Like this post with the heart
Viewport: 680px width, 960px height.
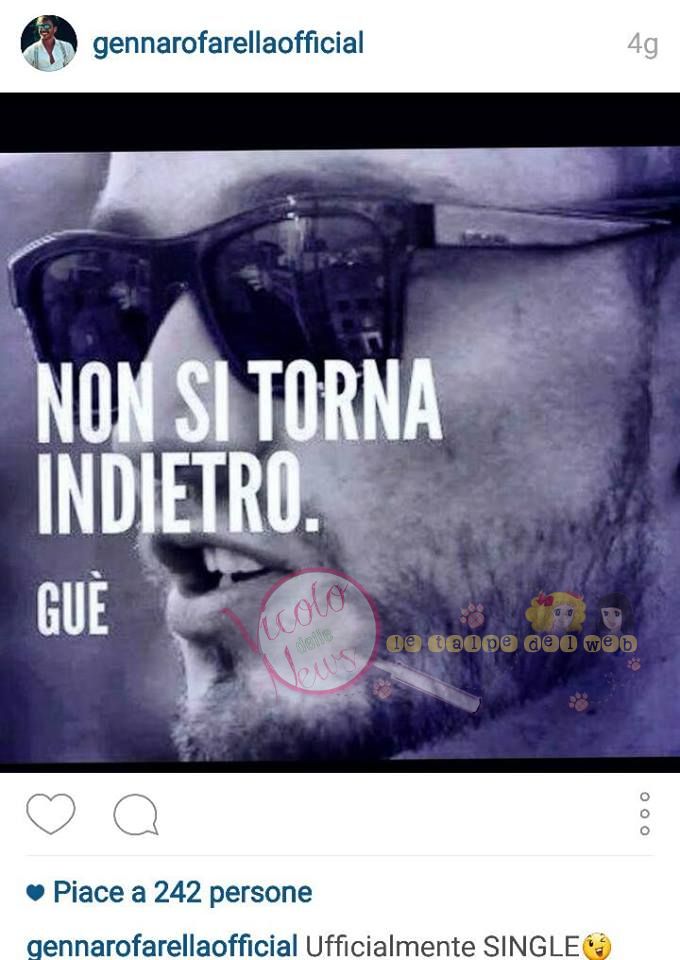coord(50,814)
